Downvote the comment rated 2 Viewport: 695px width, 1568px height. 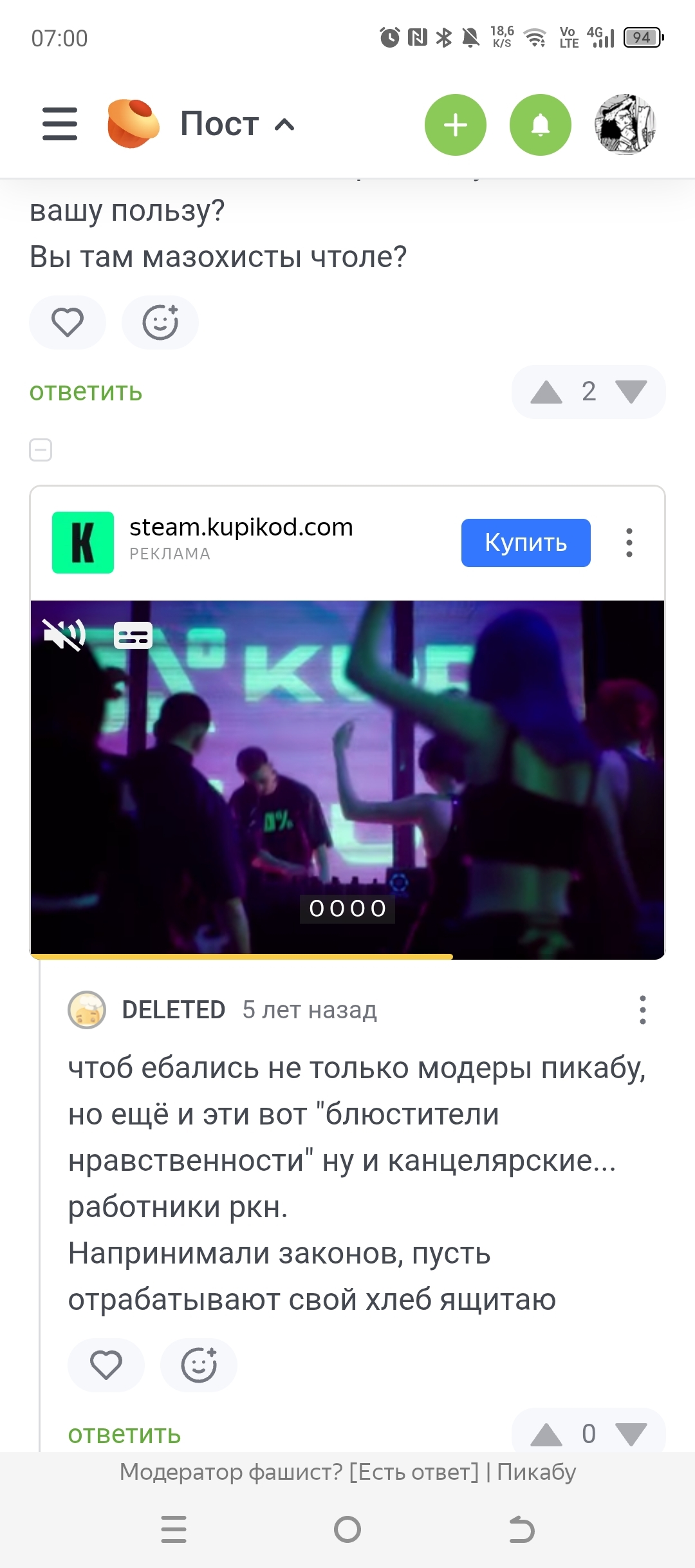[x=631, y=392]
